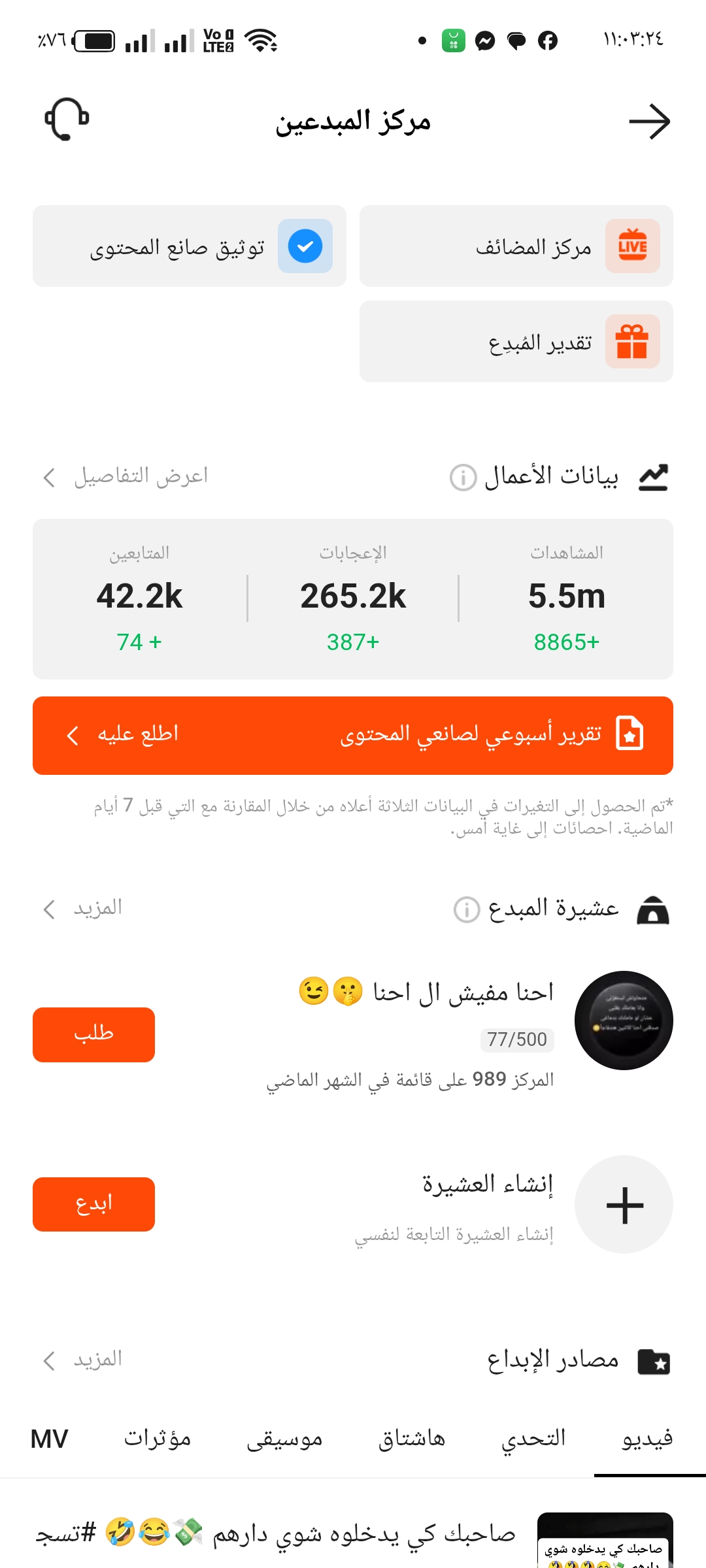The height and width of the screenshot is (1568, 706).
Task: Tap info icon beside بيانات الأعمال
Action: pos(463,478)
